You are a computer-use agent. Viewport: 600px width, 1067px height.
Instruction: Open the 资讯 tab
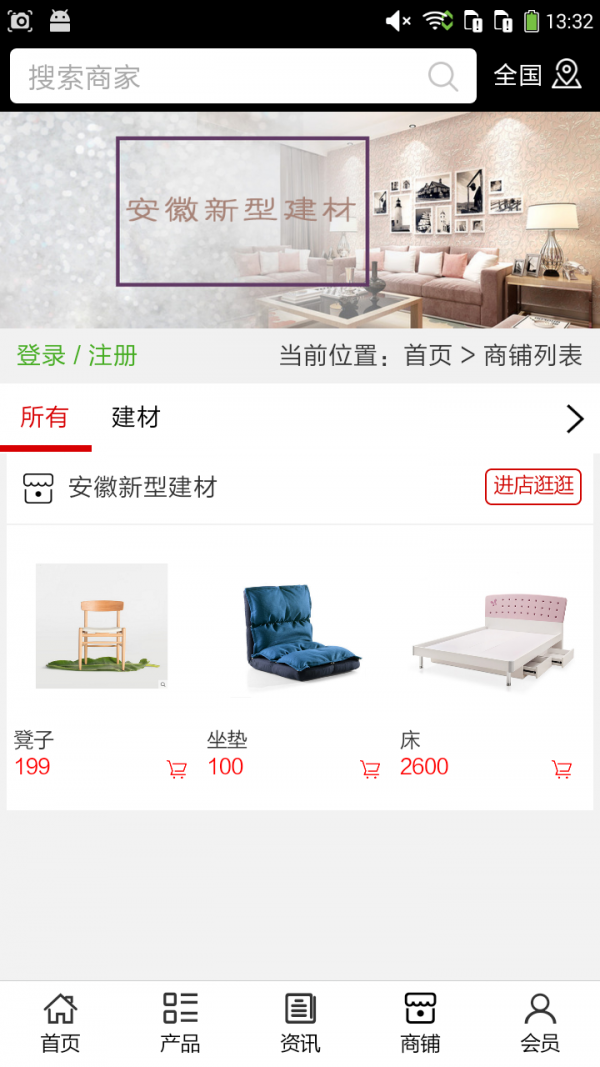tap(300, 1023)
